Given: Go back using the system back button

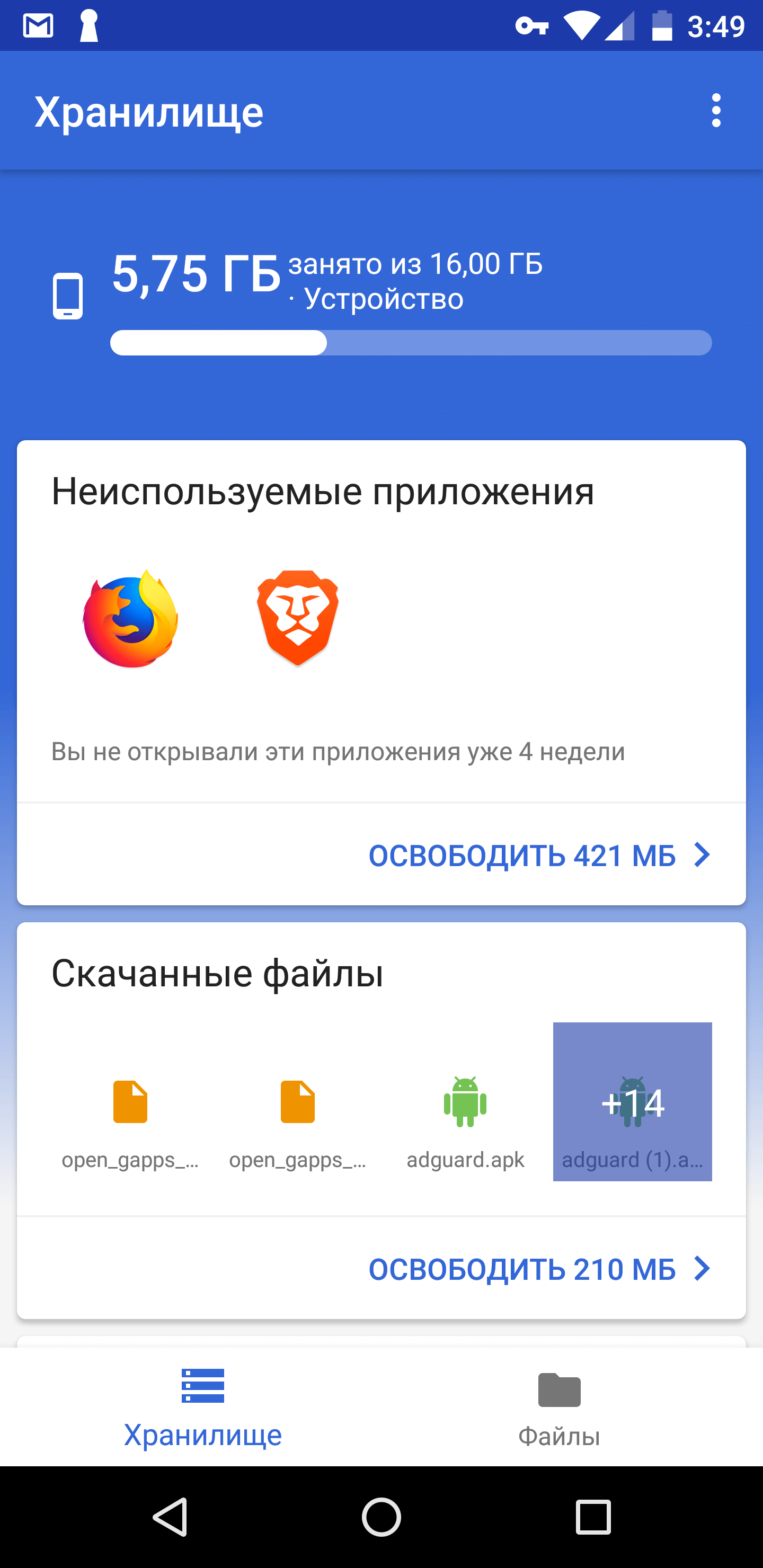Looking at the screenshot, I should 170,1517.
